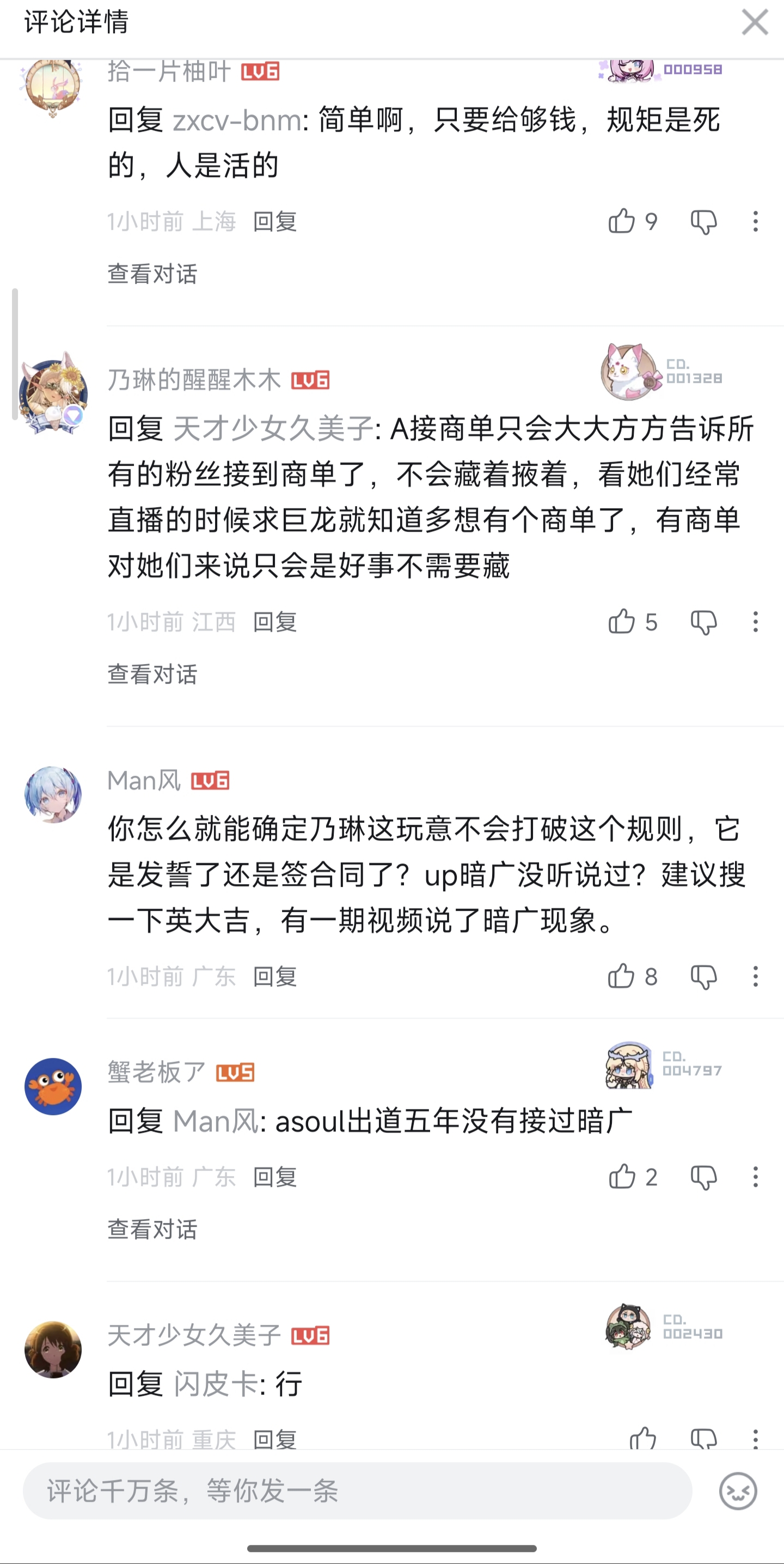Like 乃琳的醒醒木木's comment
Screen dimensions: 784x1564
pos(622,622)
